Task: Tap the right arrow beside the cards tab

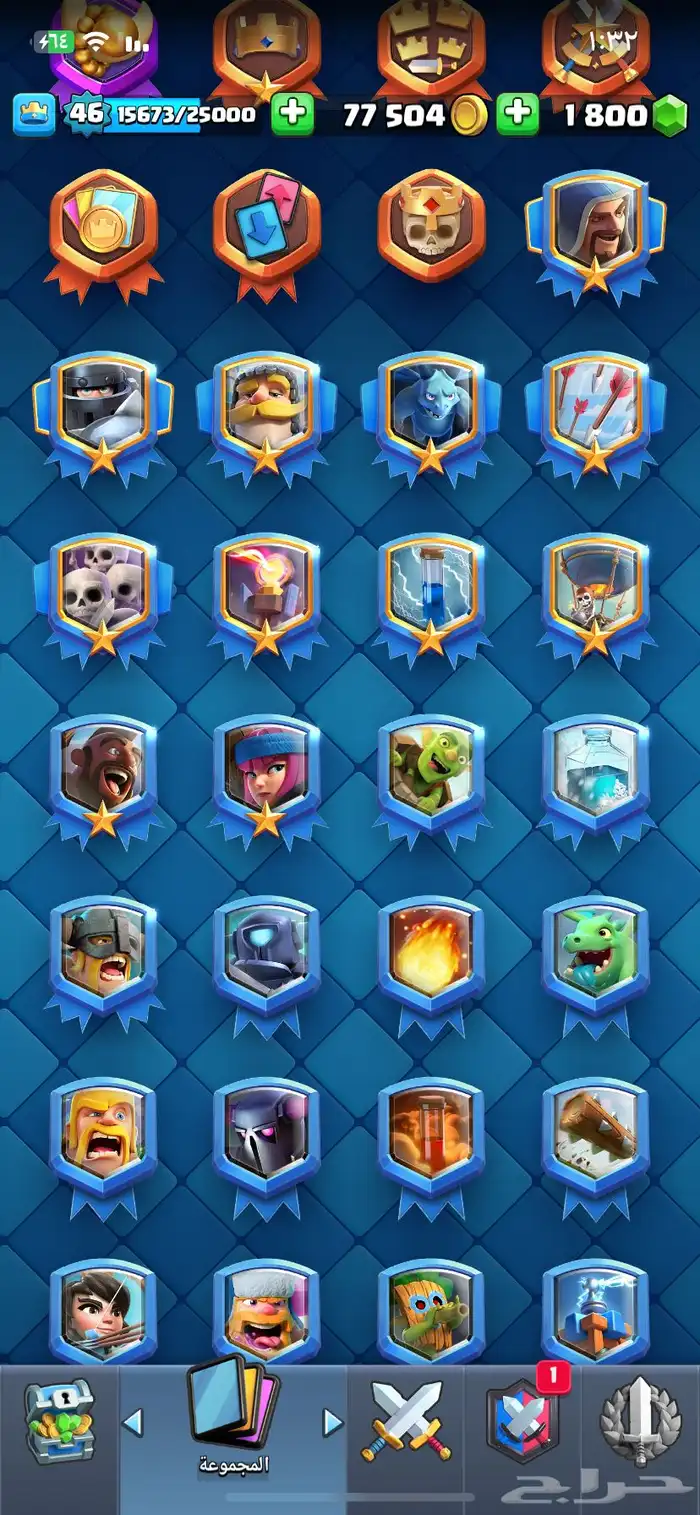Action: coord(332,1422)
